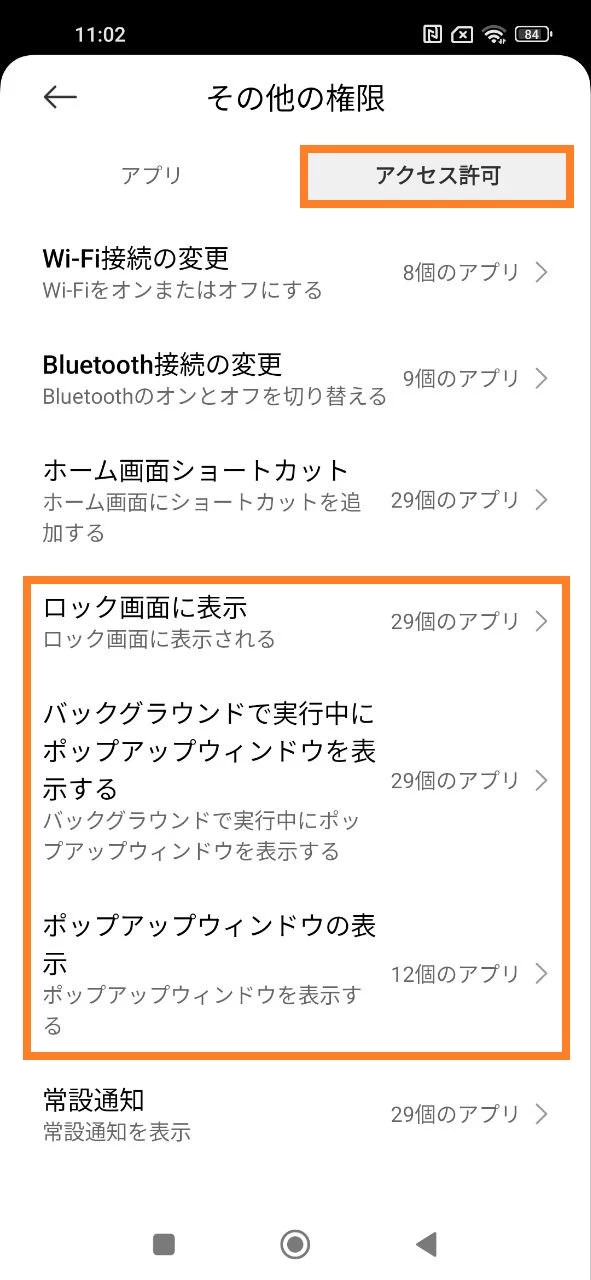The image size is (591, 1280).
Task: Tap the system home button
Action: point(295,1244)
